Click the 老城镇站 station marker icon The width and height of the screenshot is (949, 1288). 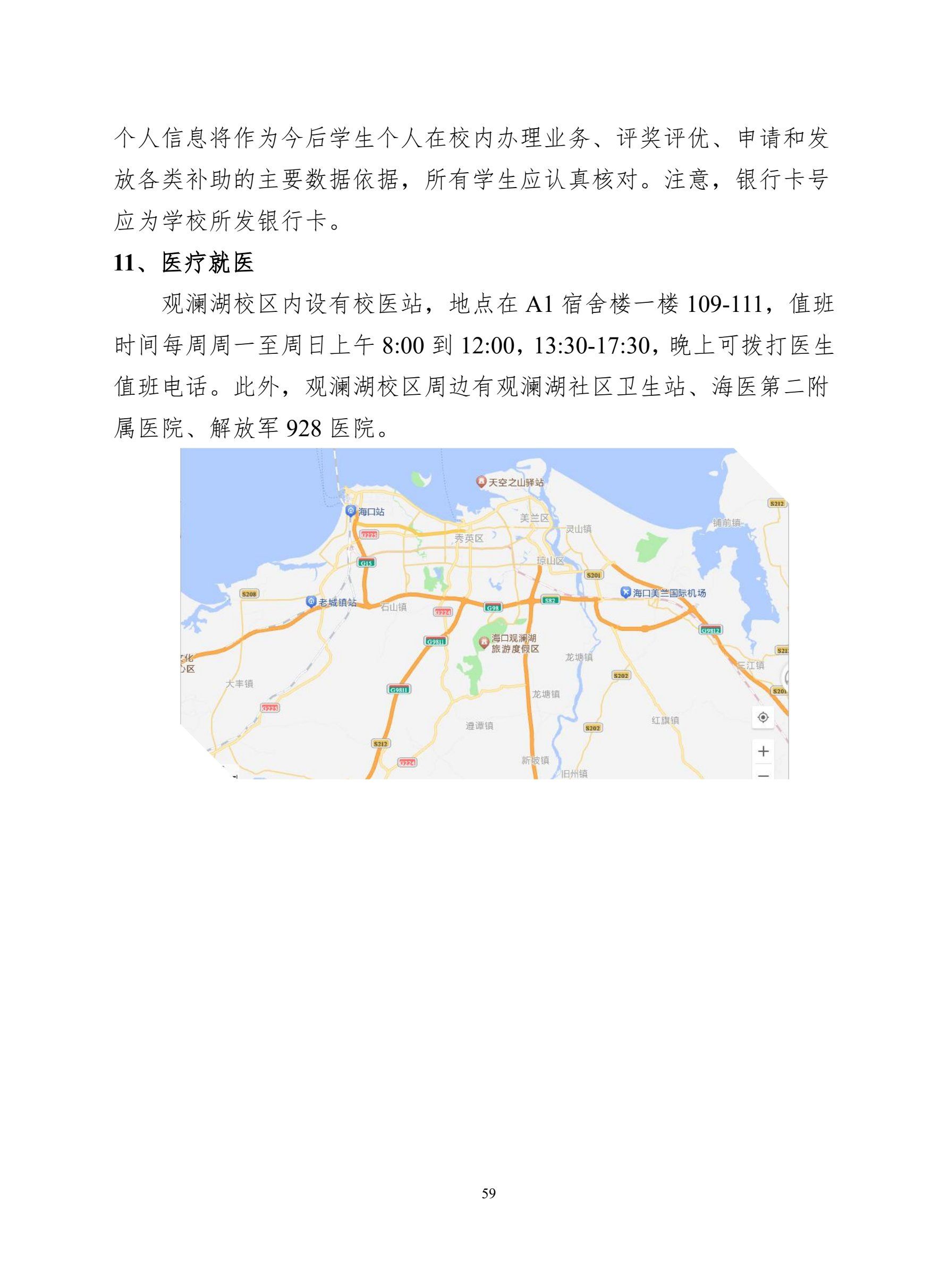(311, 601)
